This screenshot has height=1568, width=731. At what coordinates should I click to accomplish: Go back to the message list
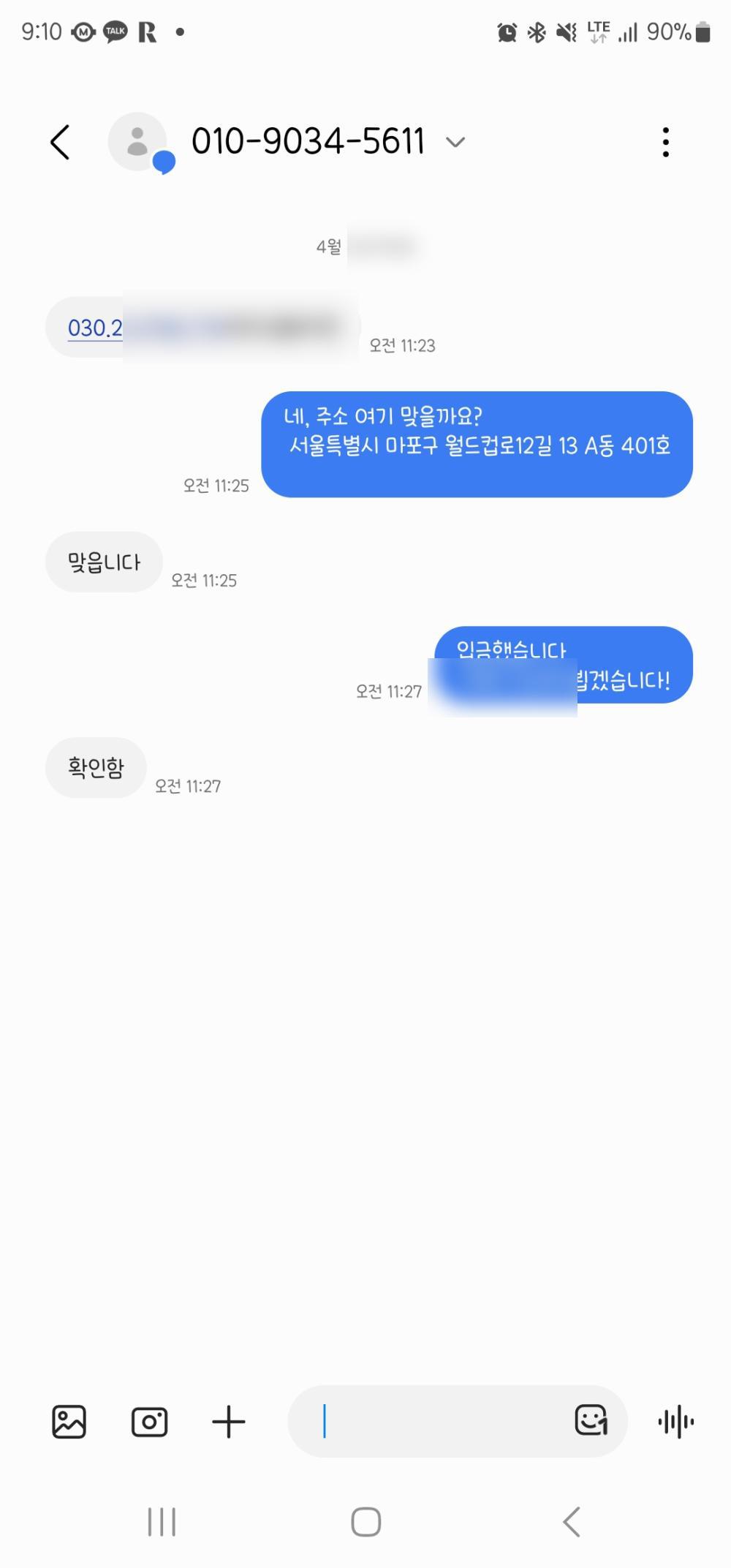point(60,142)
